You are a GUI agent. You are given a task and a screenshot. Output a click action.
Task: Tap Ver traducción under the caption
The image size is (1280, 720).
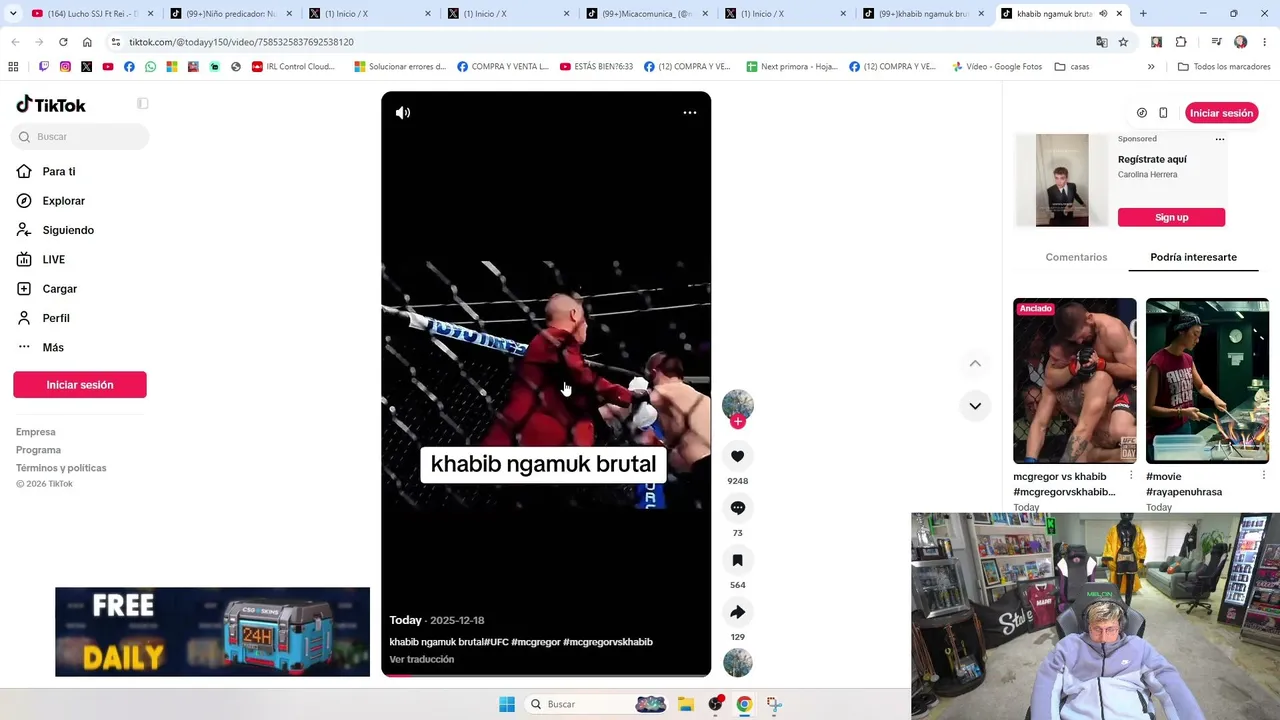point(422,660)
